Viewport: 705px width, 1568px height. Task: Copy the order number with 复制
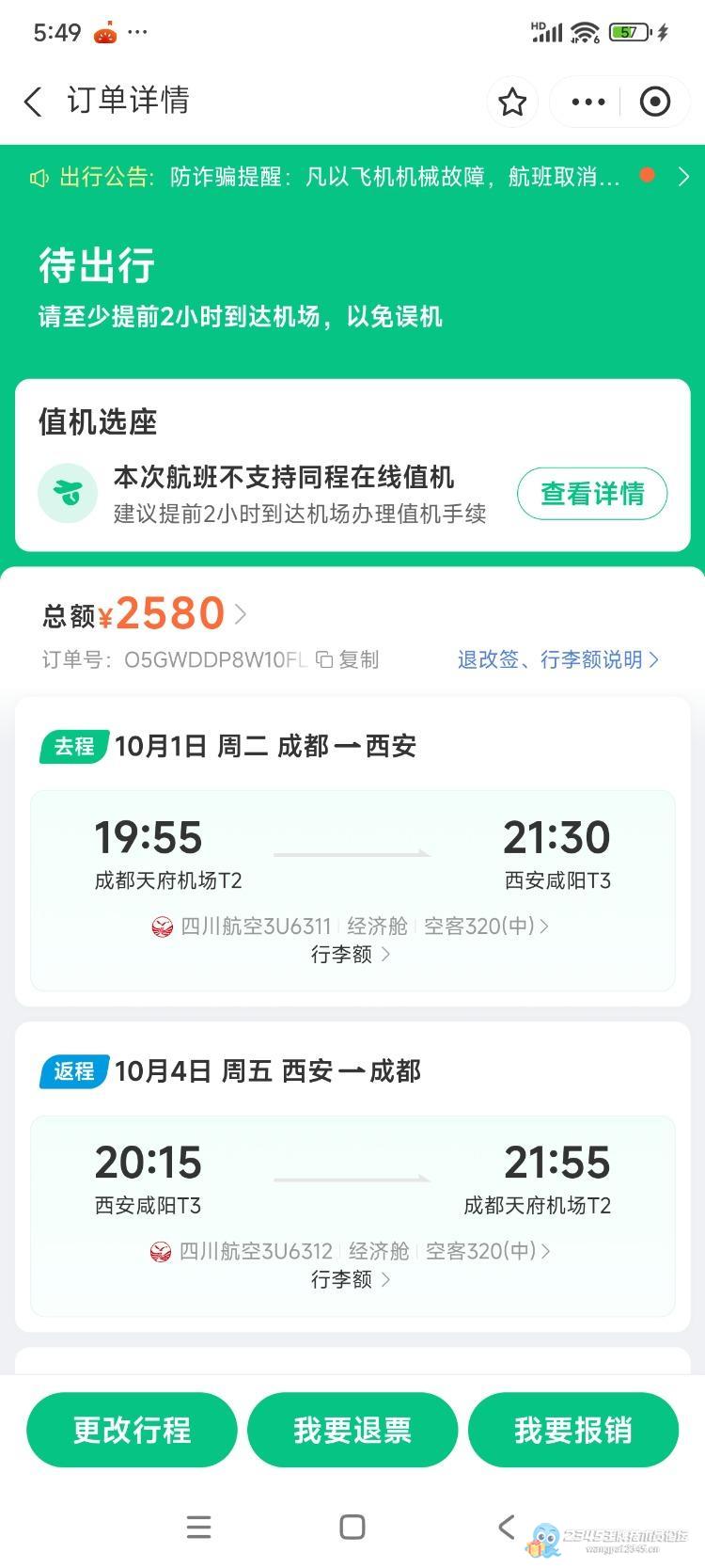click(x=348, y=660)
